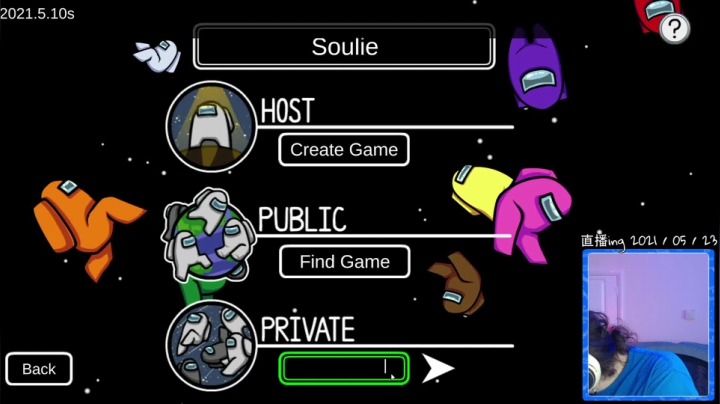The height and width of the screenshot is (404, 720).
Task: Open the help question mark
Action: pos(675,28)
